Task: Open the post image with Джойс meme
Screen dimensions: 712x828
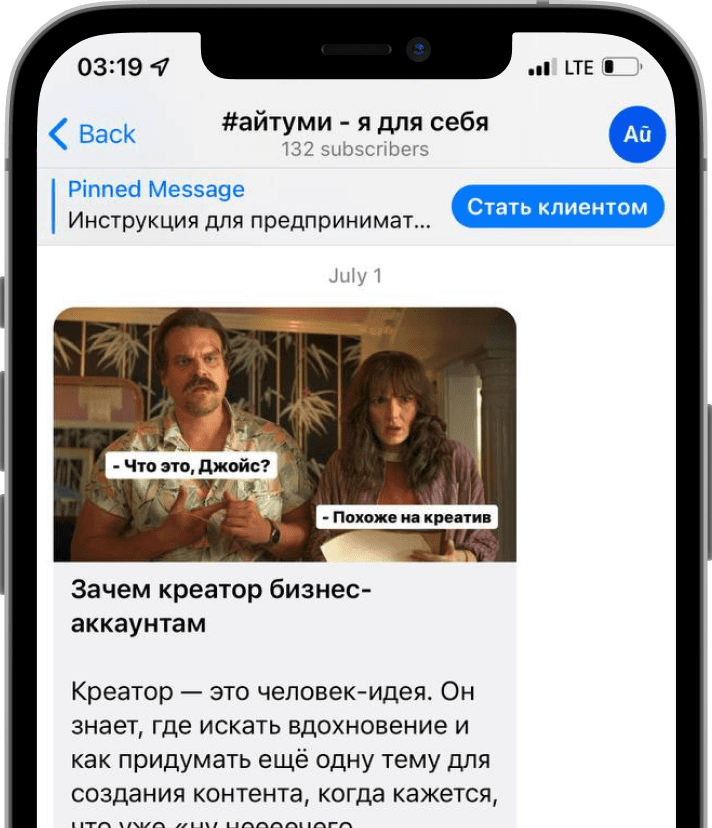Action: point(285,434)
